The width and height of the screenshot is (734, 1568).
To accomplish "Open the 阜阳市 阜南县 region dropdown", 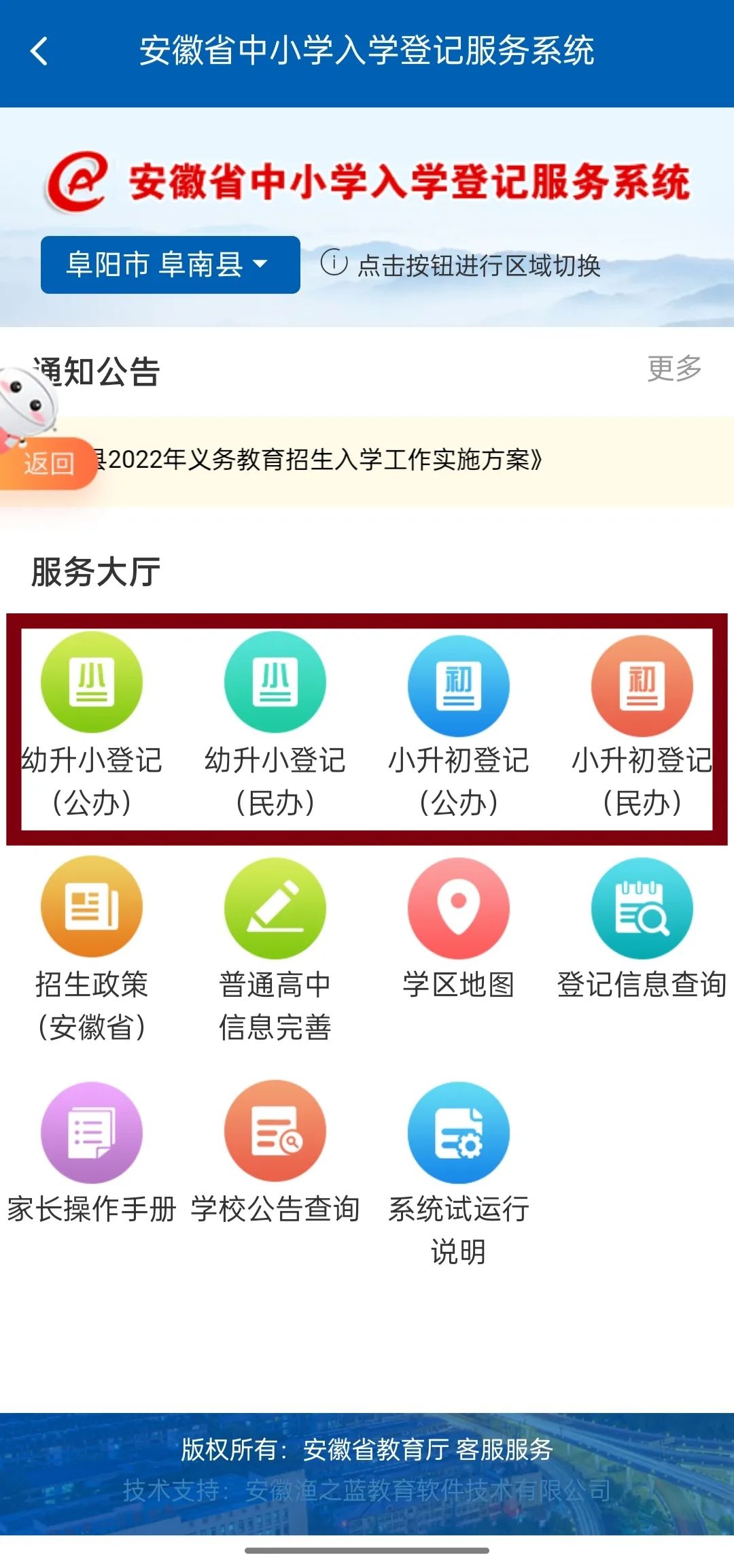I will [x=170, y=265].
